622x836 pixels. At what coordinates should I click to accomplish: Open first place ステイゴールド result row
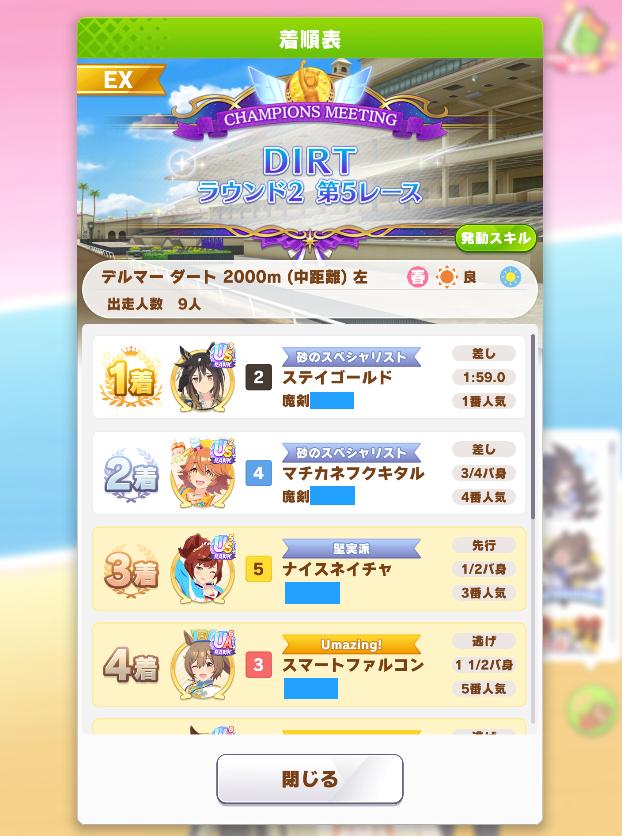coord(309,377)
